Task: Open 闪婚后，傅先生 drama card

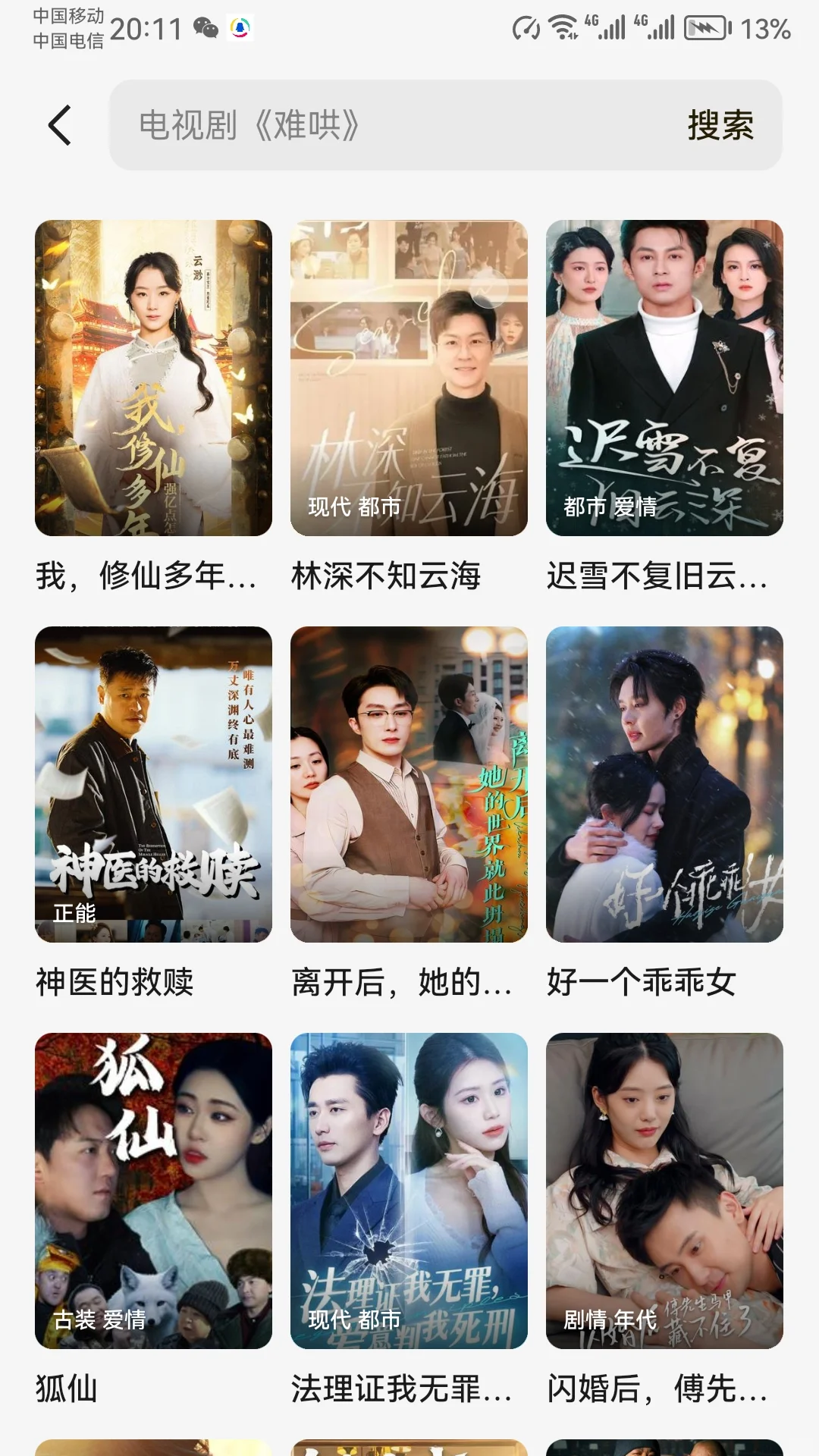Action: 664,1191
